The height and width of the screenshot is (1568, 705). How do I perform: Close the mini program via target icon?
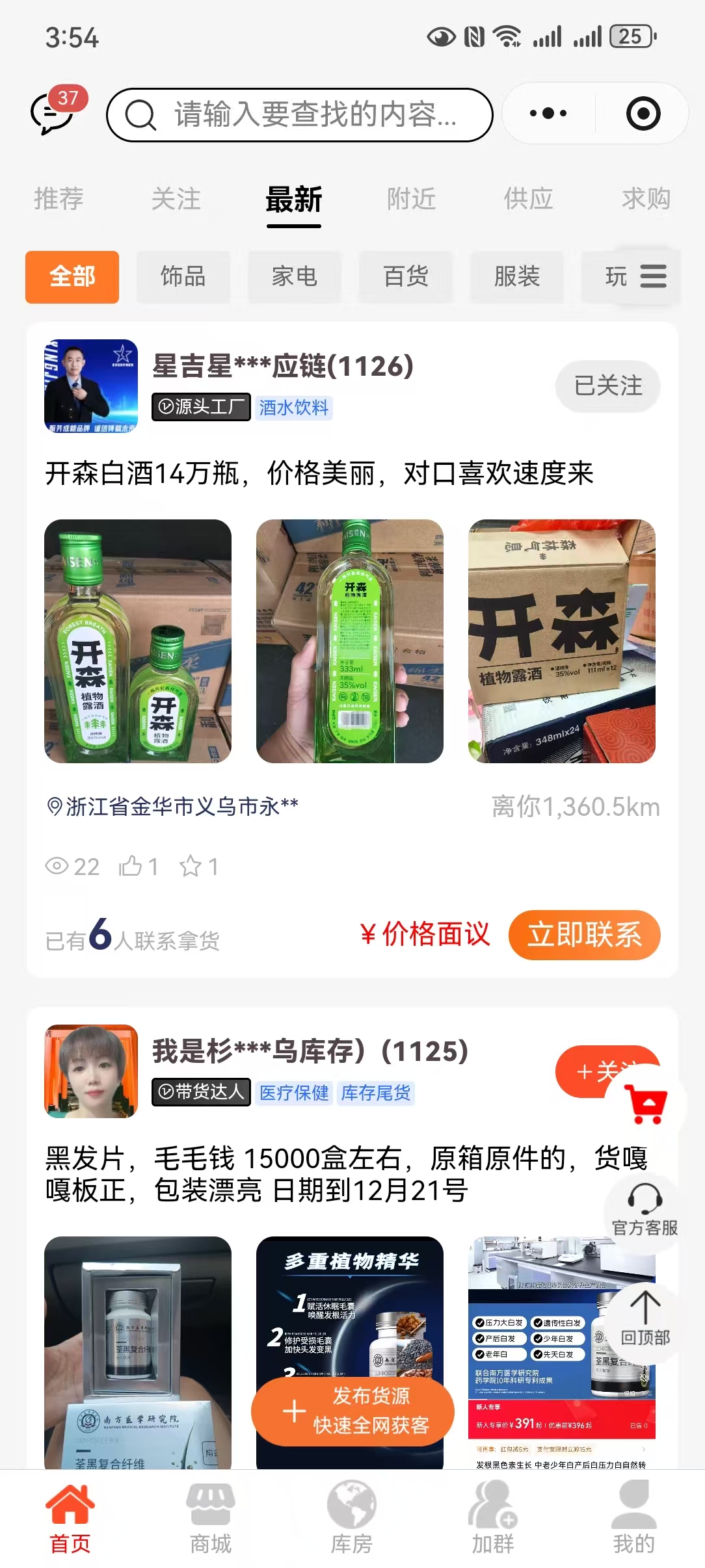pyautogui.click(x=643, y=114)
